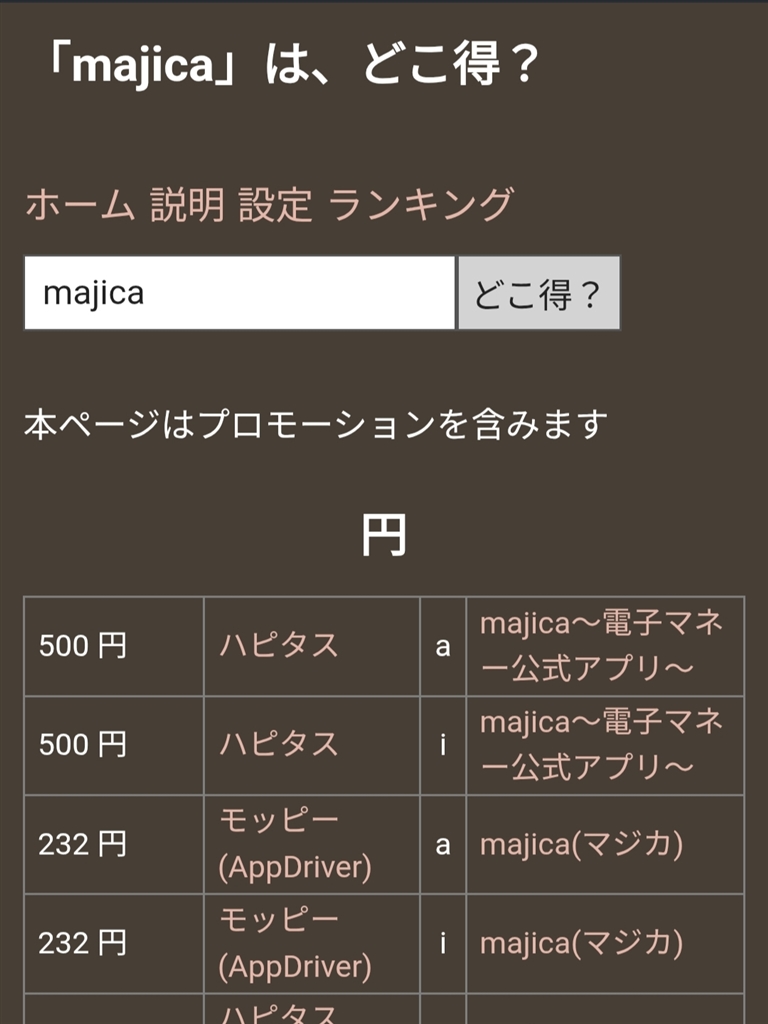
Task: Open majica〜電子マネー公式アプリ〜 link in 'a' row
Action: (601, 646)
